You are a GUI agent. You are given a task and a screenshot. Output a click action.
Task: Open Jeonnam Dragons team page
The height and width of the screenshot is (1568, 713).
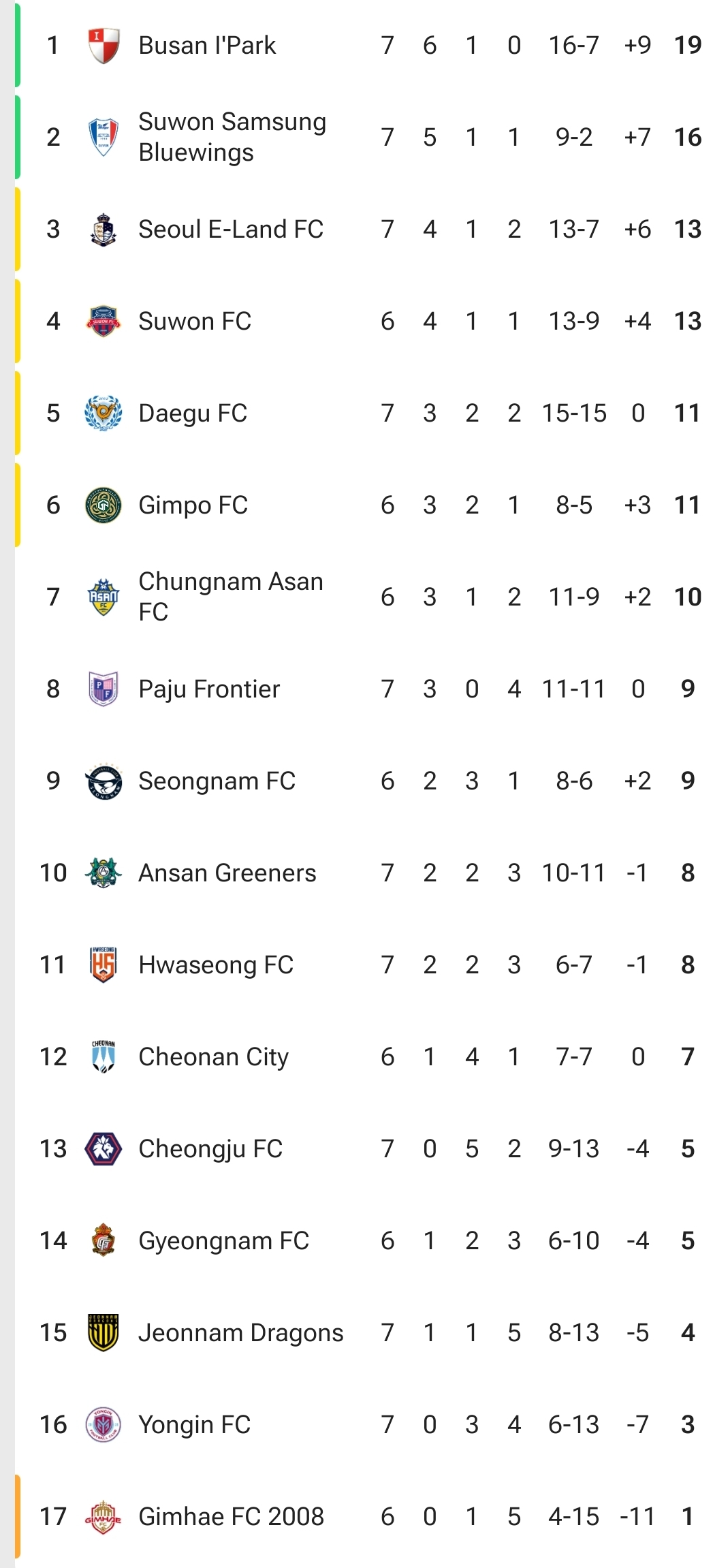click(x=240, y=1333)
